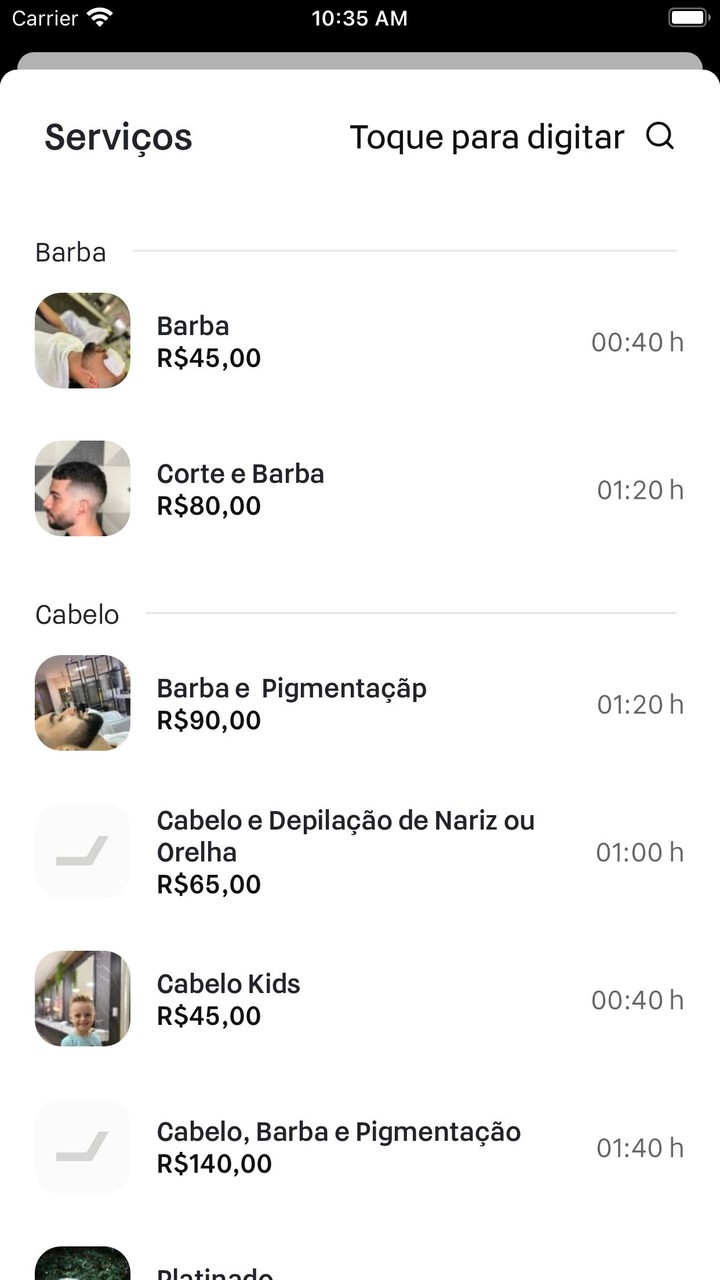The width and height of the screenshot is (720, 1280).
Task: Tap the magnifier search icon
Action: tap(660, 136)
